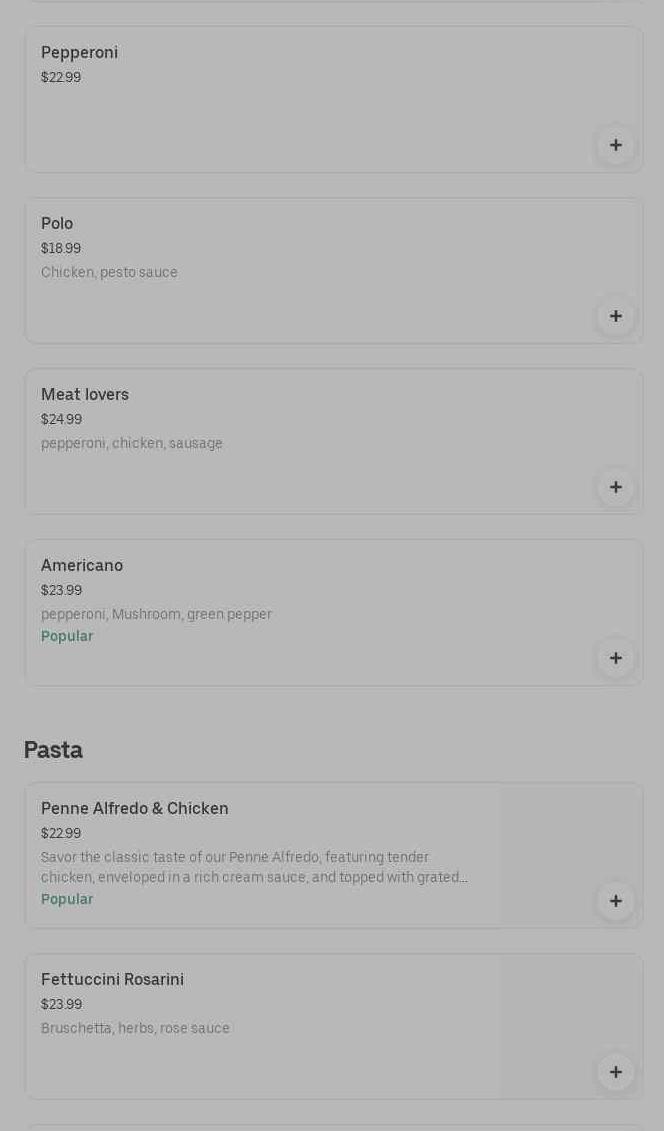Add Americano pizza with its plus icon
The image size is (664, 1131).
click(615, 658)
